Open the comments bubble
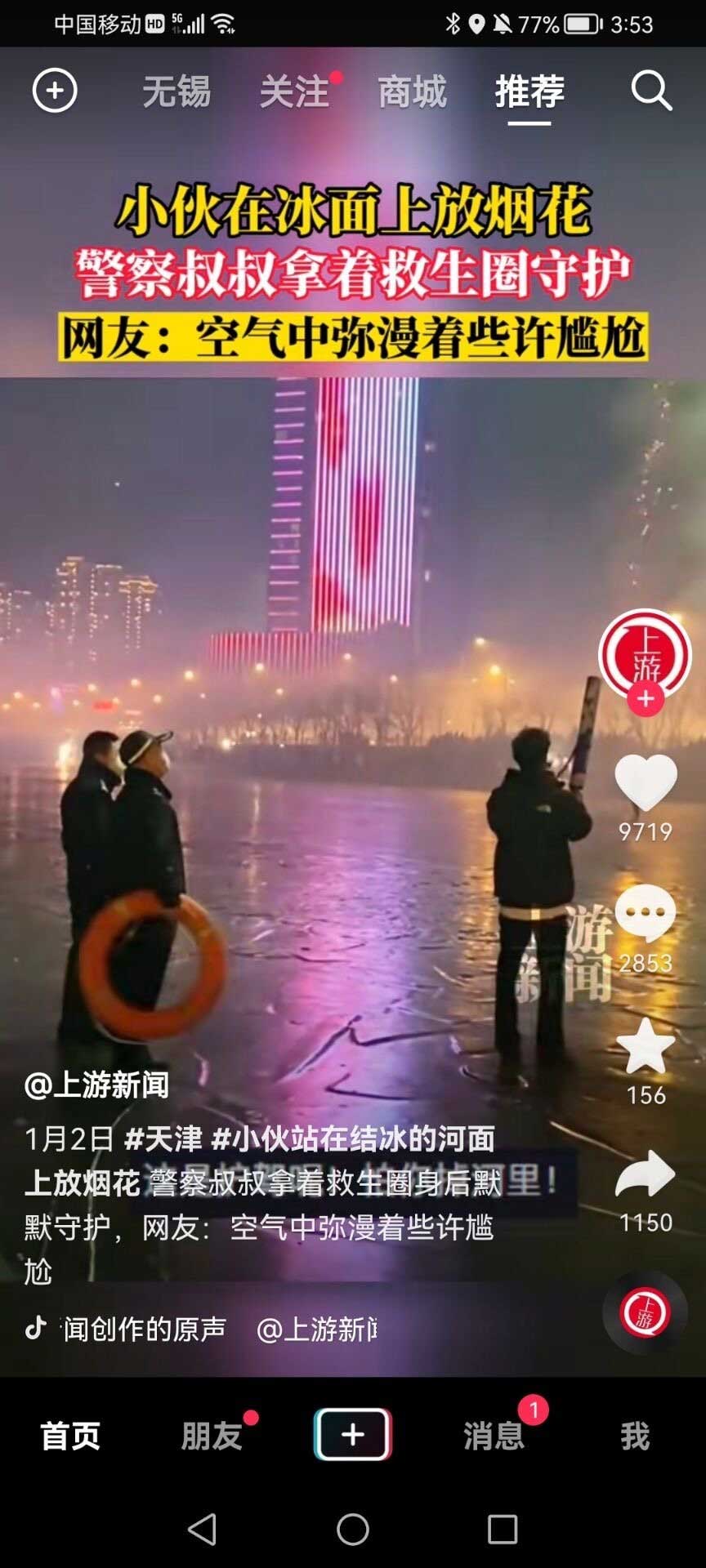The image size is (706, 1568). tap(646, 915)
